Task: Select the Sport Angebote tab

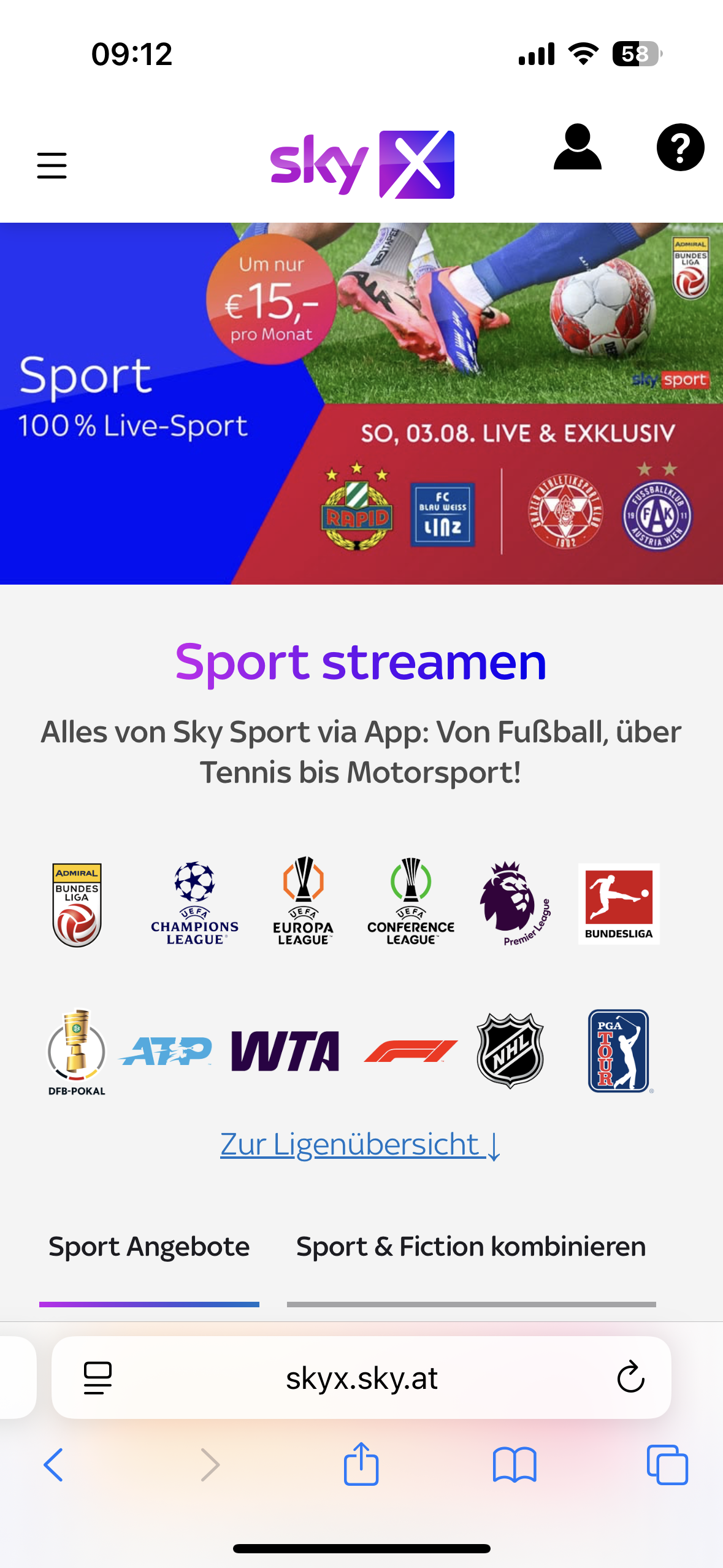Action: tap(149, 1247)
